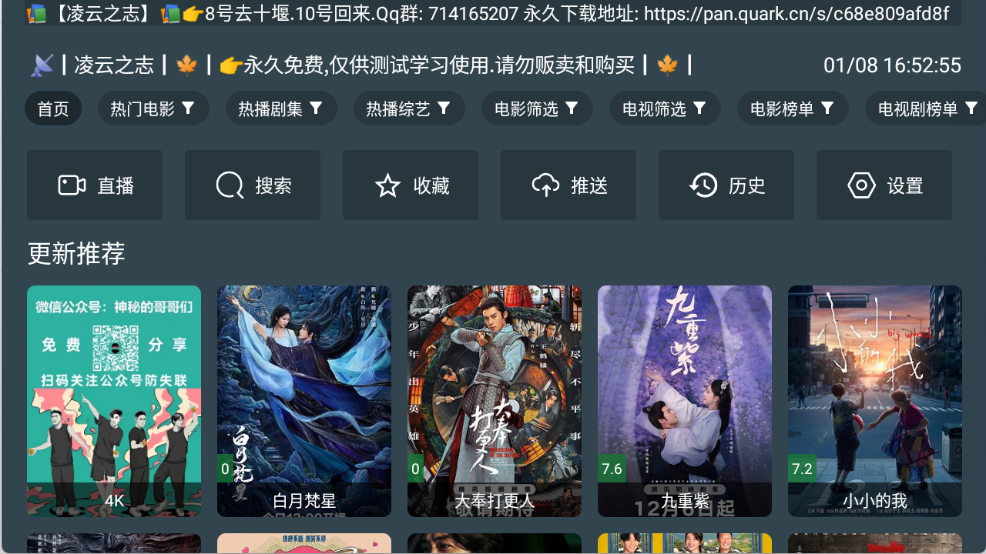986x554 pixels.
Task: Open the 电视筛选 chip
Action: (x=664, y=109)
